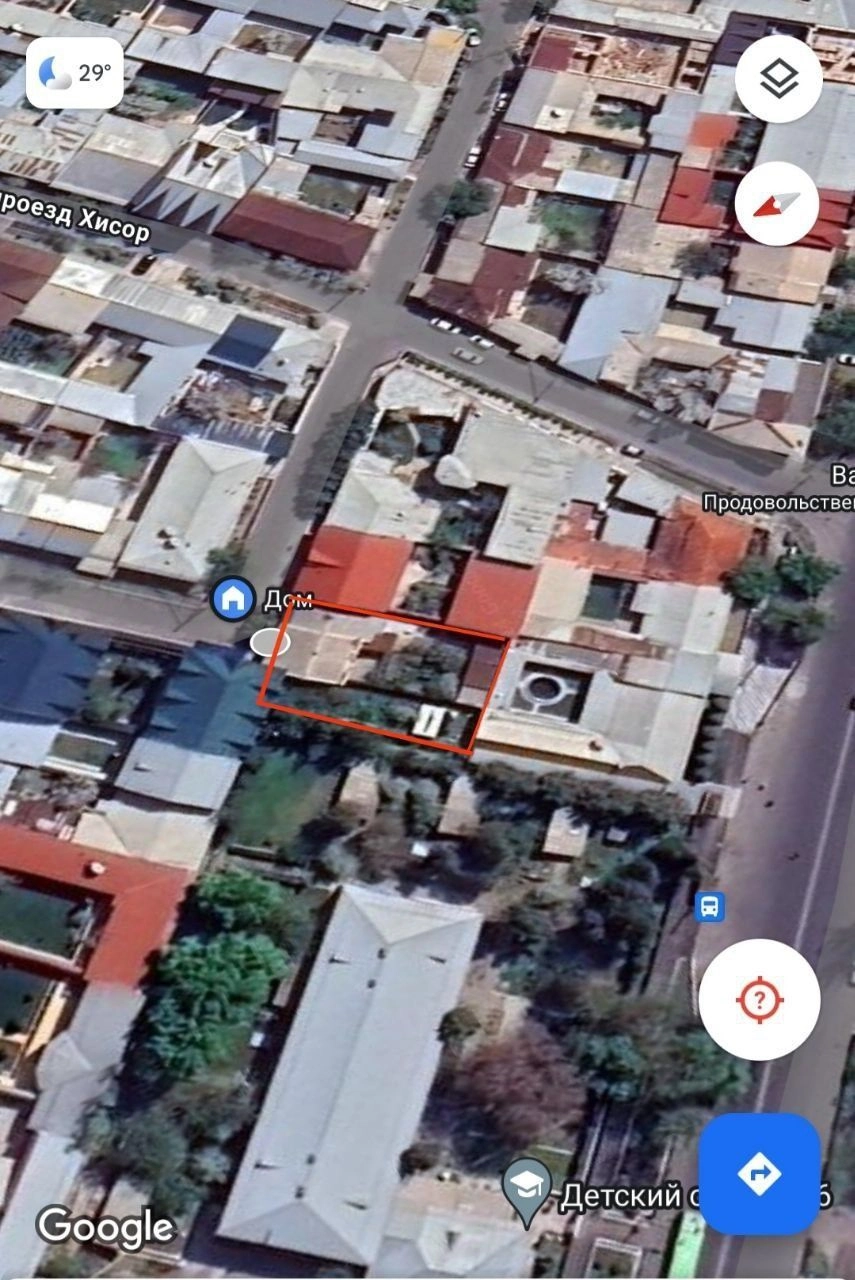Image resolution: width=855 pixels, height=1280 pixels.
Task: Tap the compass to reset orientation
Action: (x=778, y=204)
